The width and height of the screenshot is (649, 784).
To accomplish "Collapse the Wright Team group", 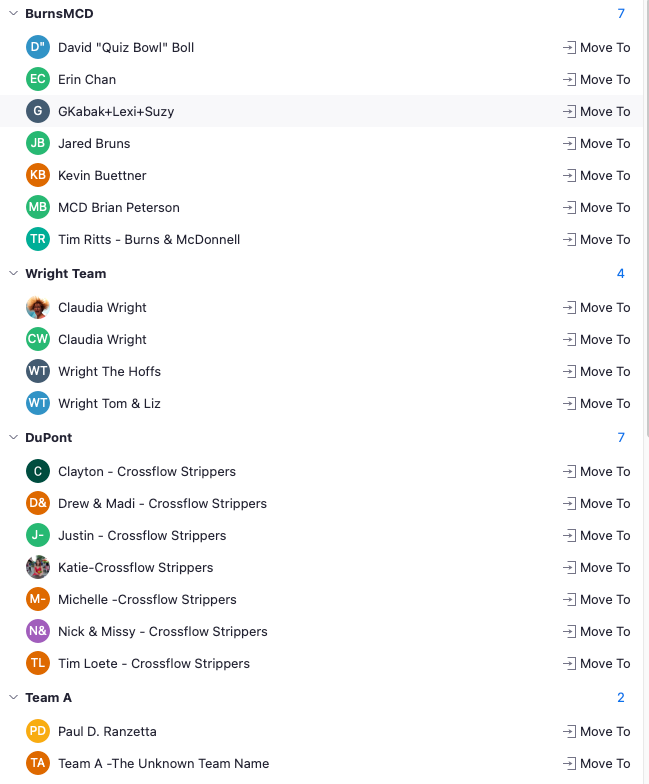I will (x=13, y=273).
